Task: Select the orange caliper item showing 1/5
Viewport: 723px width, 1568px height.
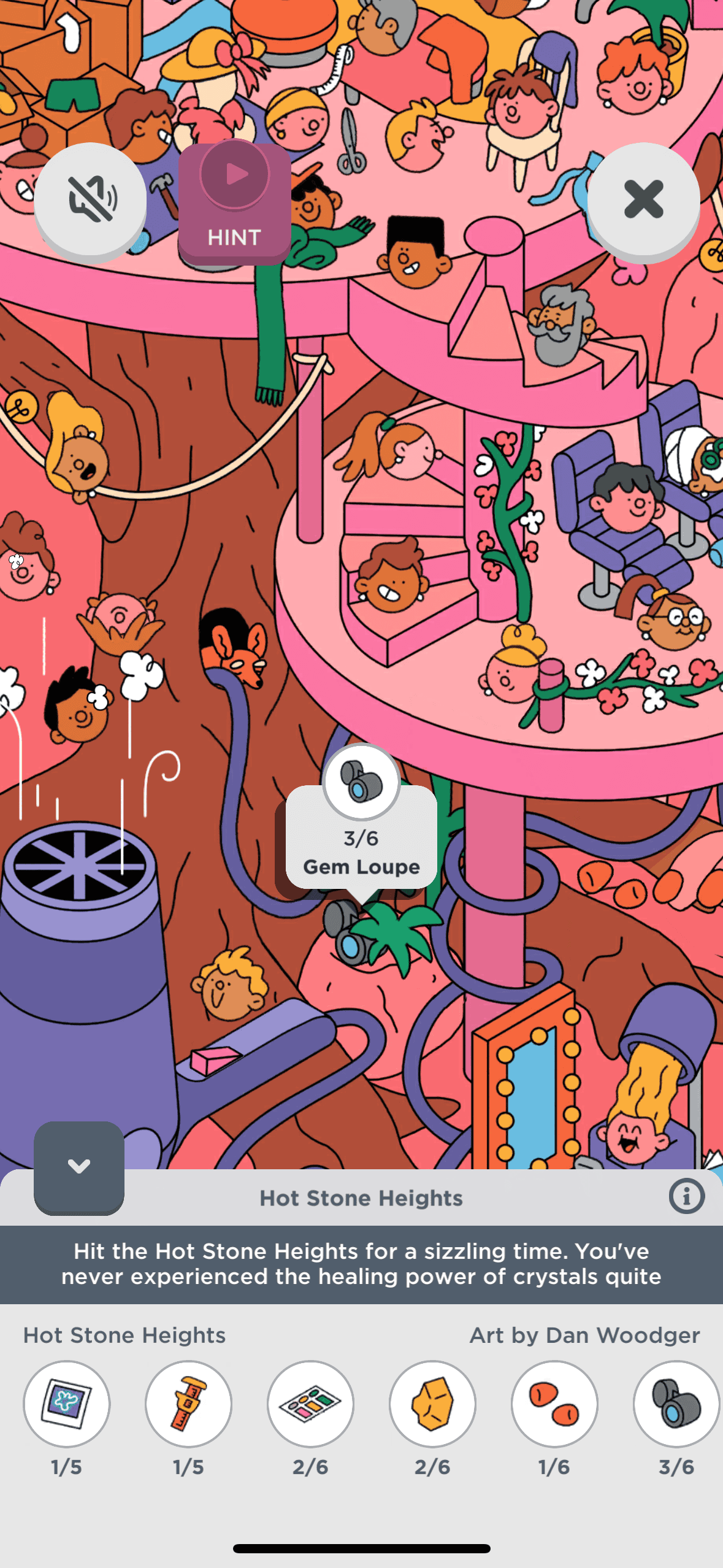Action: point(188,1403)
